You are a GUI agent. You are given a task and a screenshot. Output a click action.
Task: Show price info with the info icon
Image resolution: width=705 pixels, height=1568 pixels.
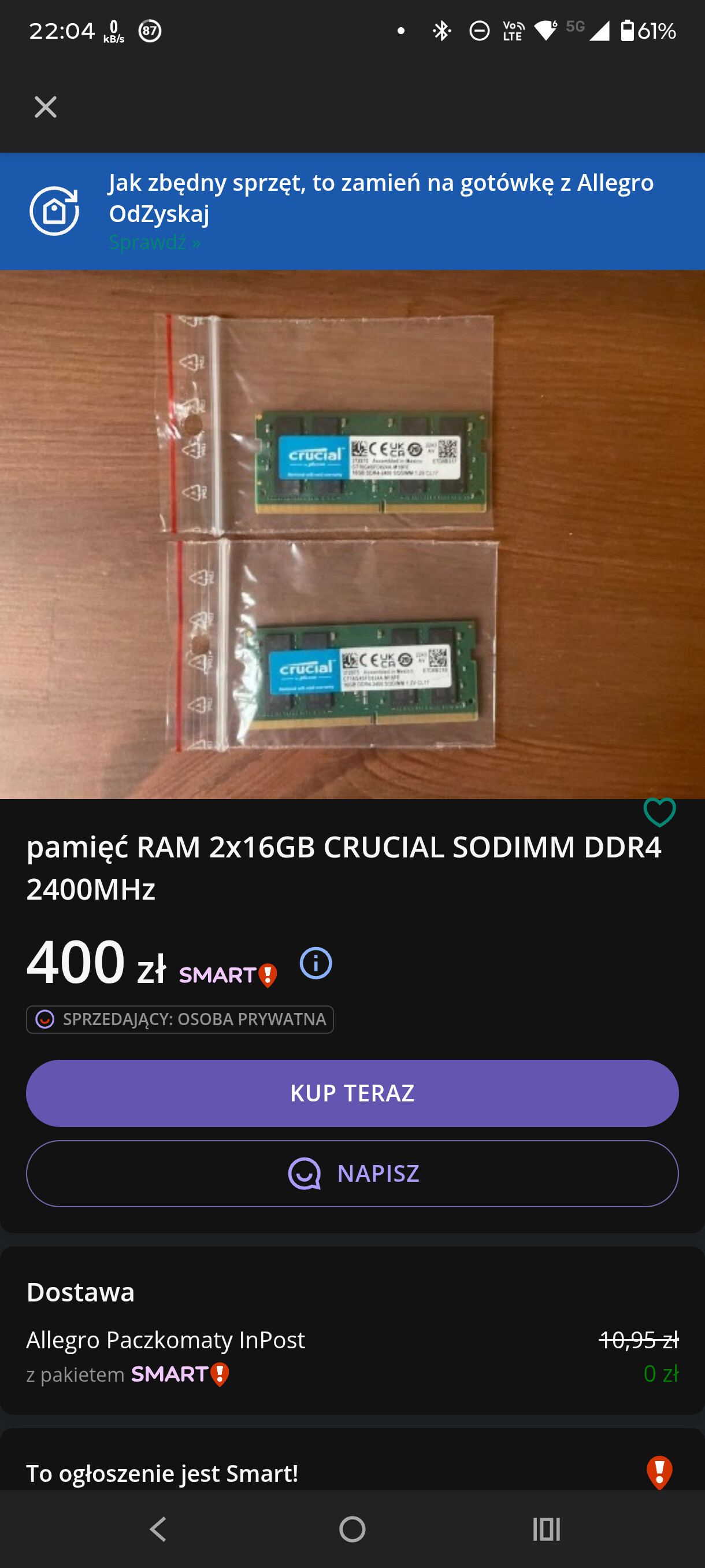[316, 963]
